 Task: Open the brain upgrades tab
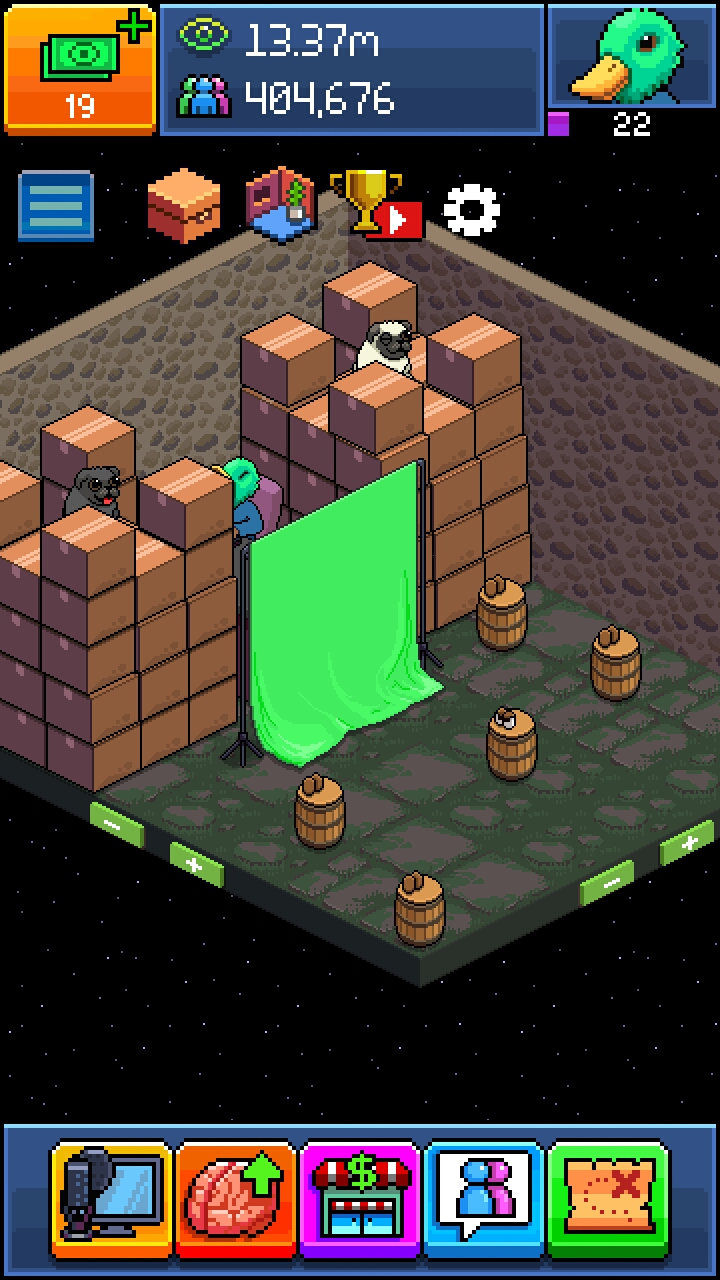(237, 1197)
